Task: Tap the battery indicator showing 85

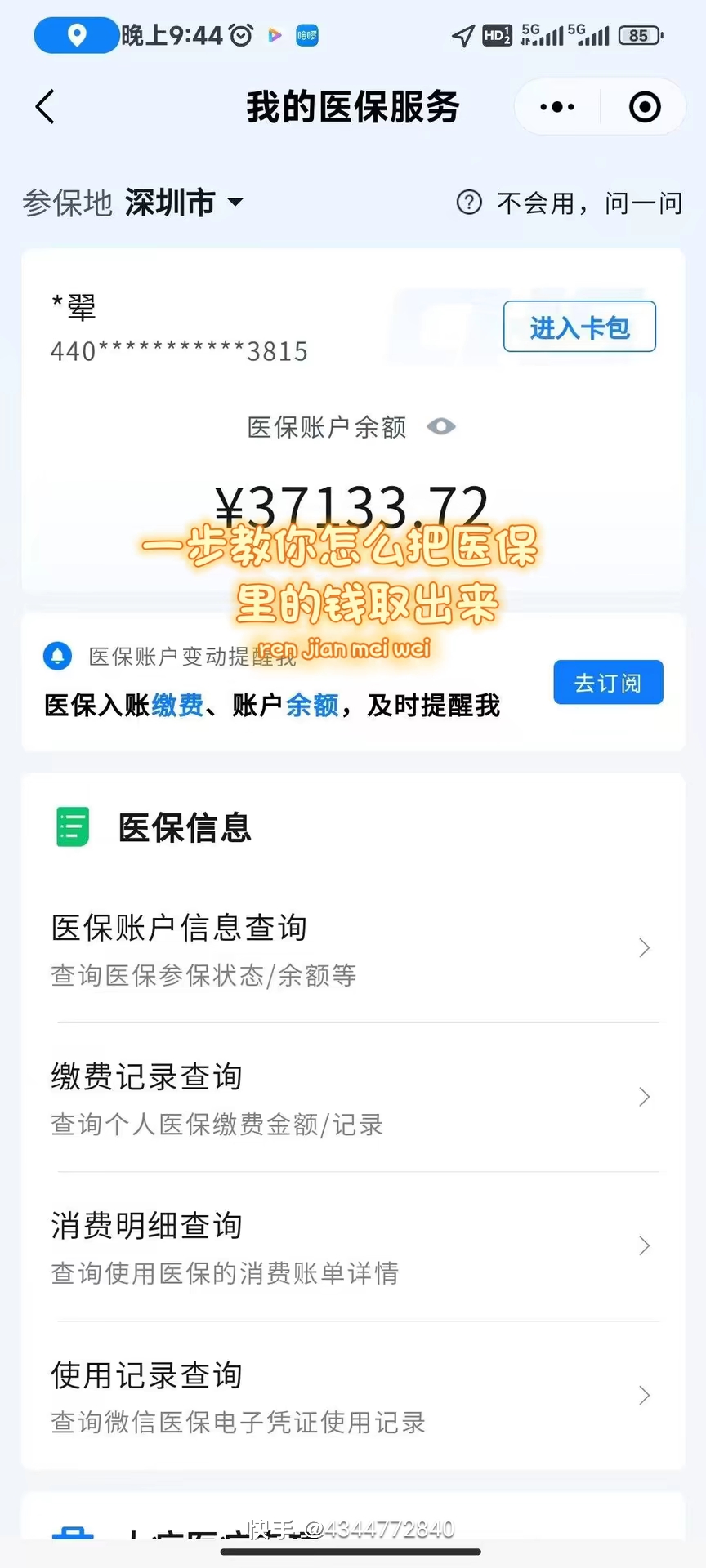Action: (639, 35)
